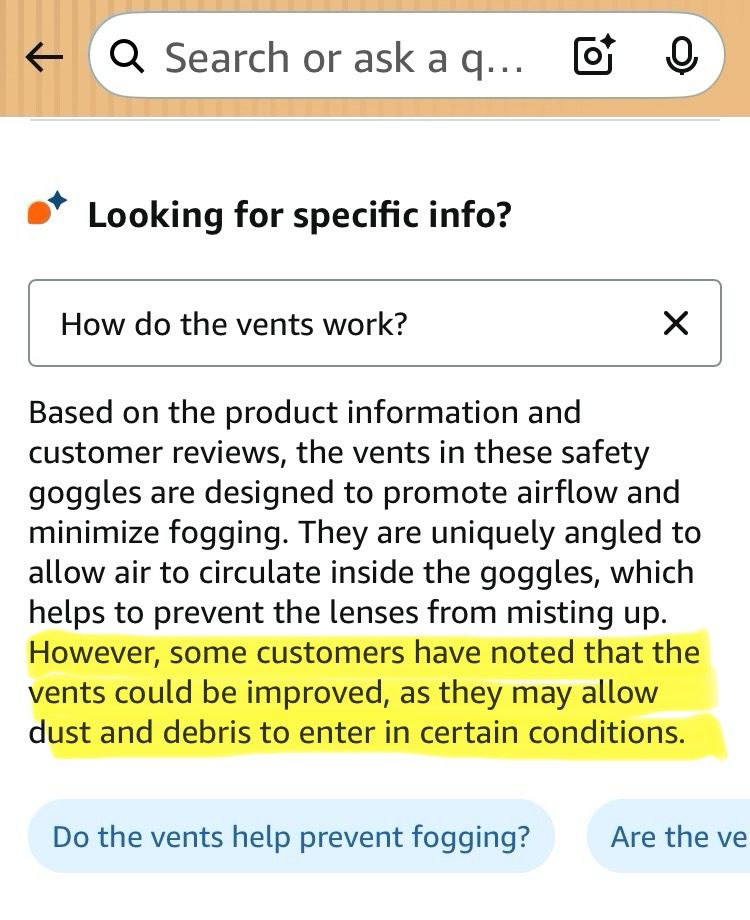The width and height of the screenshot is (750, 920).
Task: Activate the microphone voice search icon
Action: coord(682,57)
